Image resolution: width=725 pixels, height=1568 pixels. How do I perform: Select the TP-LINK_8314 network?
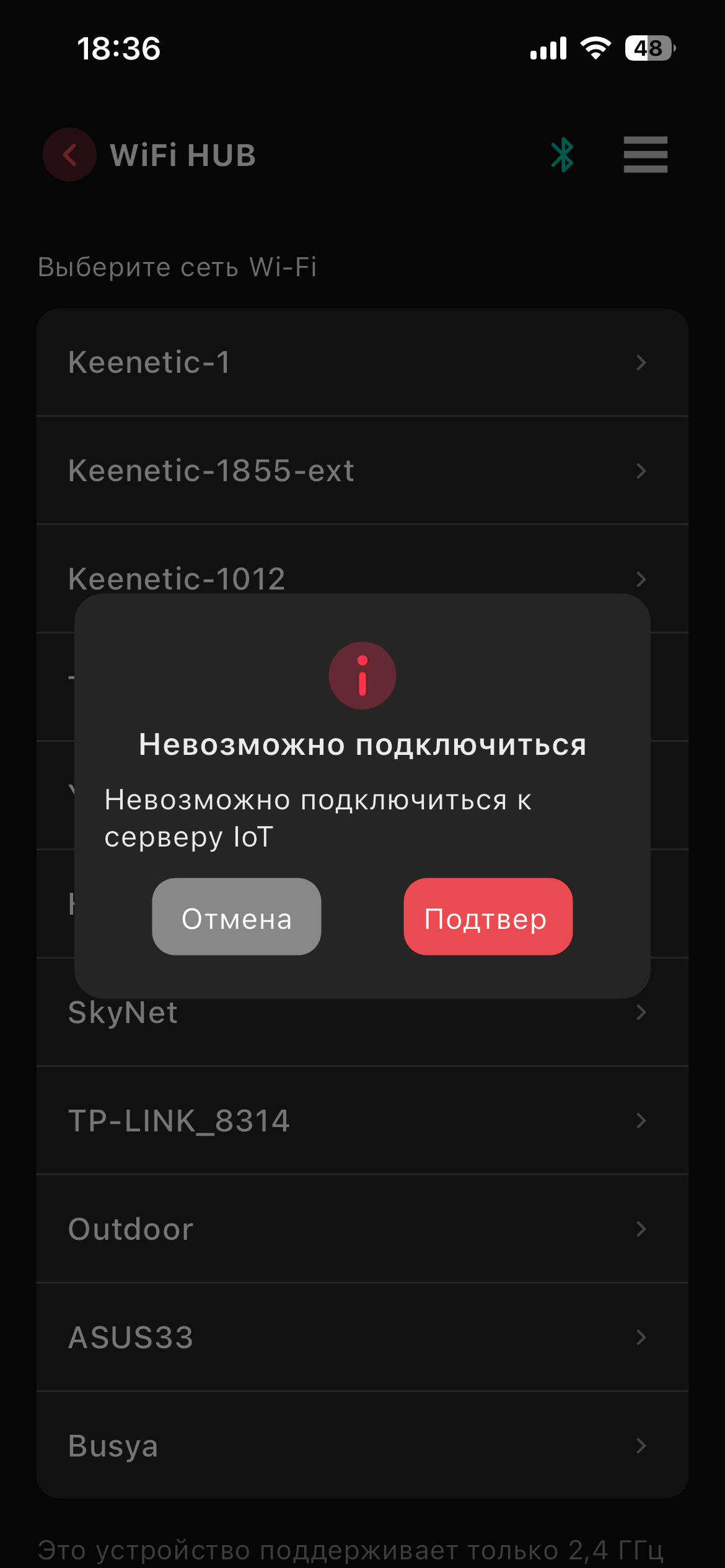[362, 1120]
